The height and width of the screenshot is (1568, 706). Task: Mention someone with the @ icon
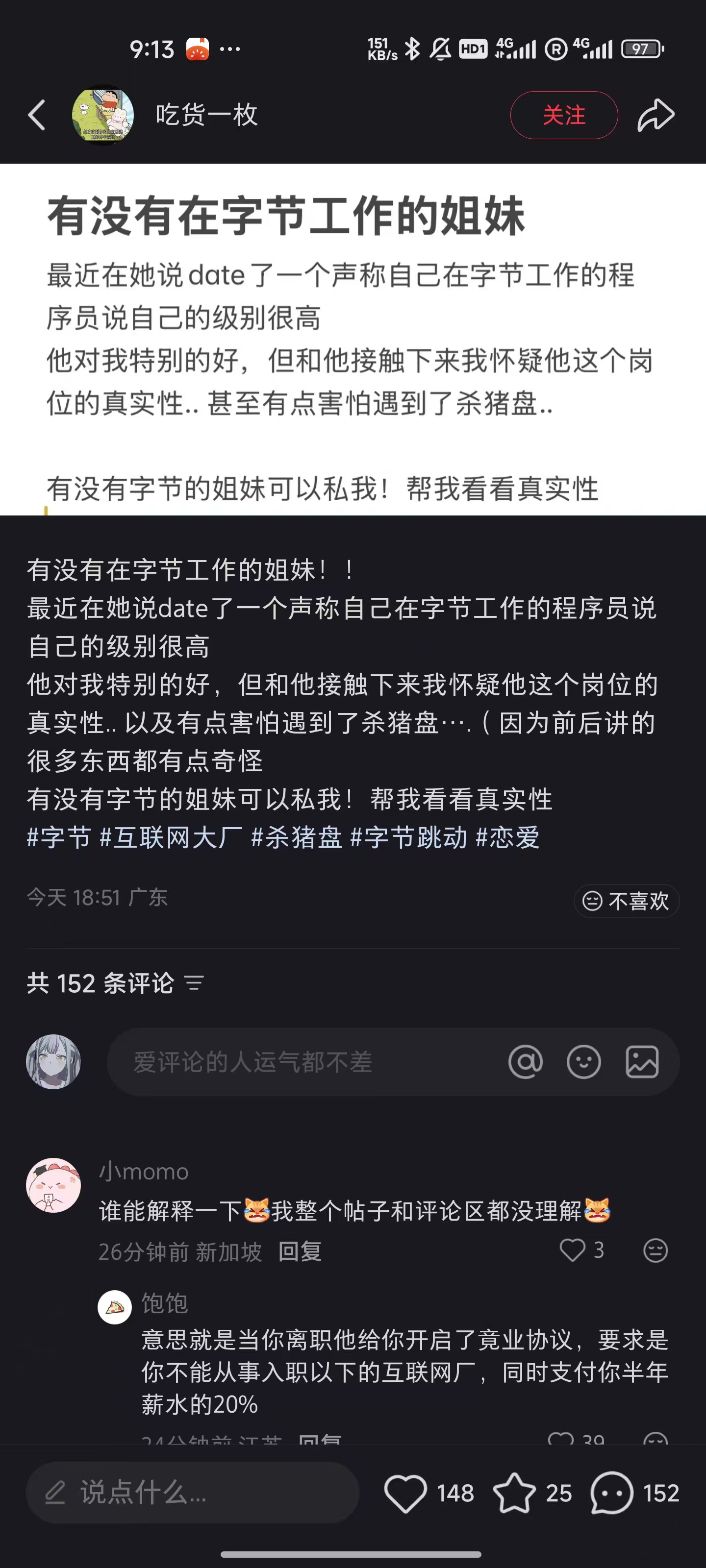click(x=525, y=1061)
